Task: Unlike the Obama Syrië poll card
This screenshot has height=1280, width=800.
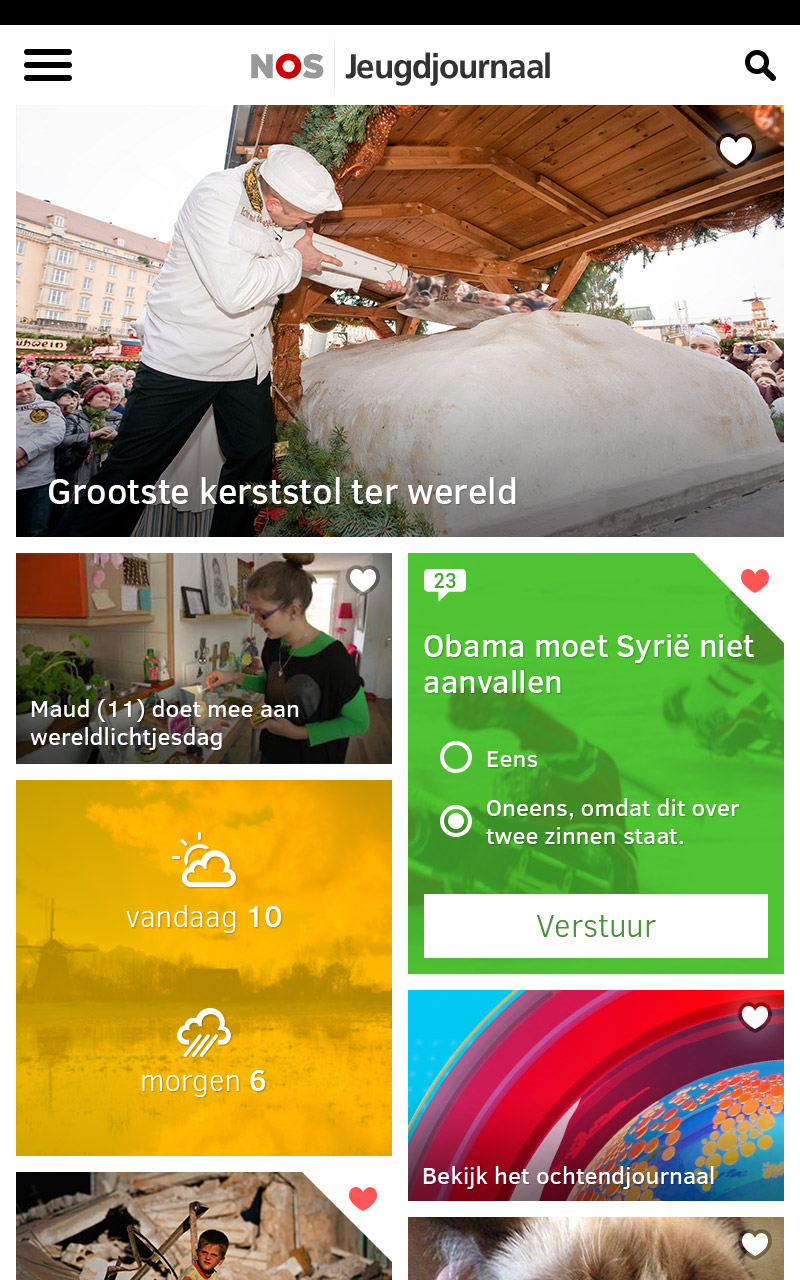Action: (755, 581)
